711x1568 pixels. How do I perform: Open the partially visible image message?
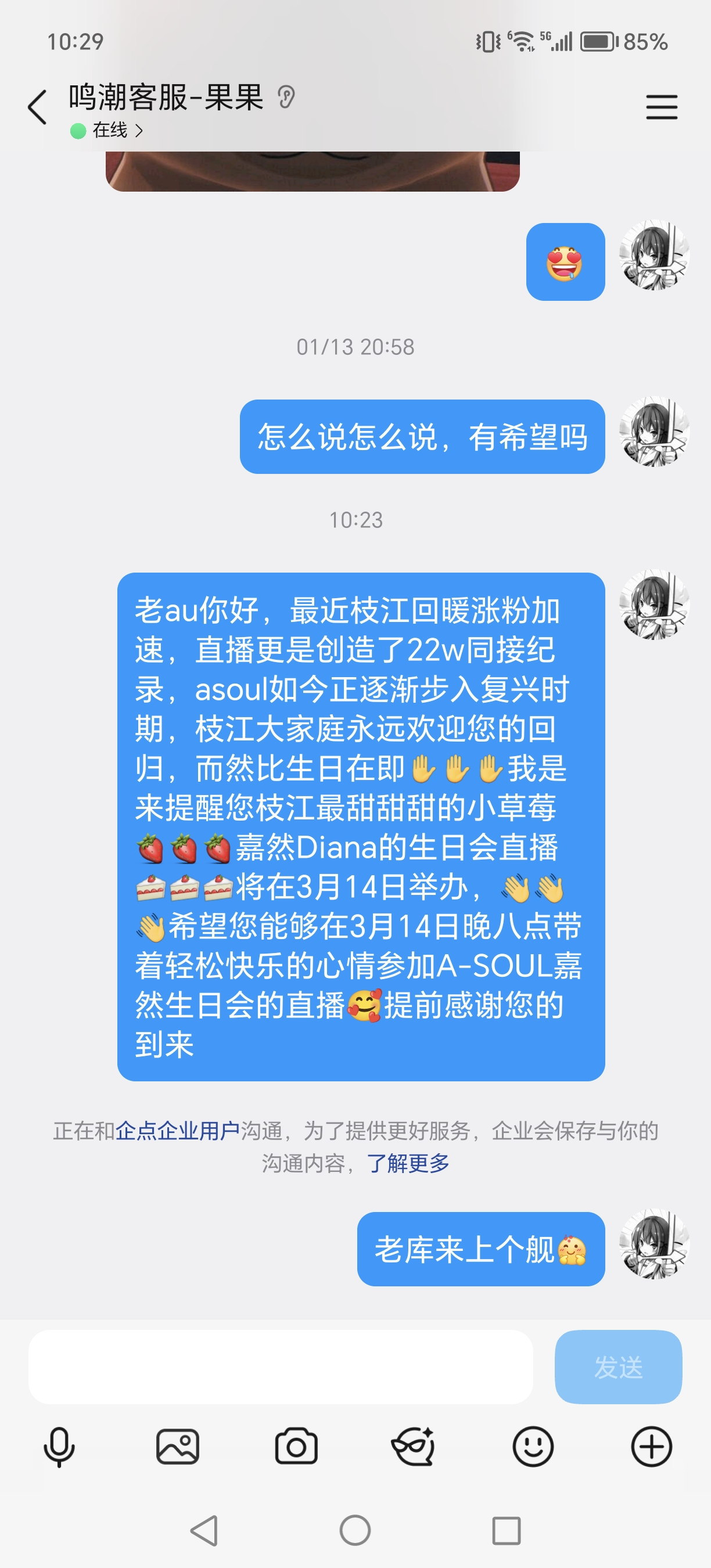(x=313, y=172)
